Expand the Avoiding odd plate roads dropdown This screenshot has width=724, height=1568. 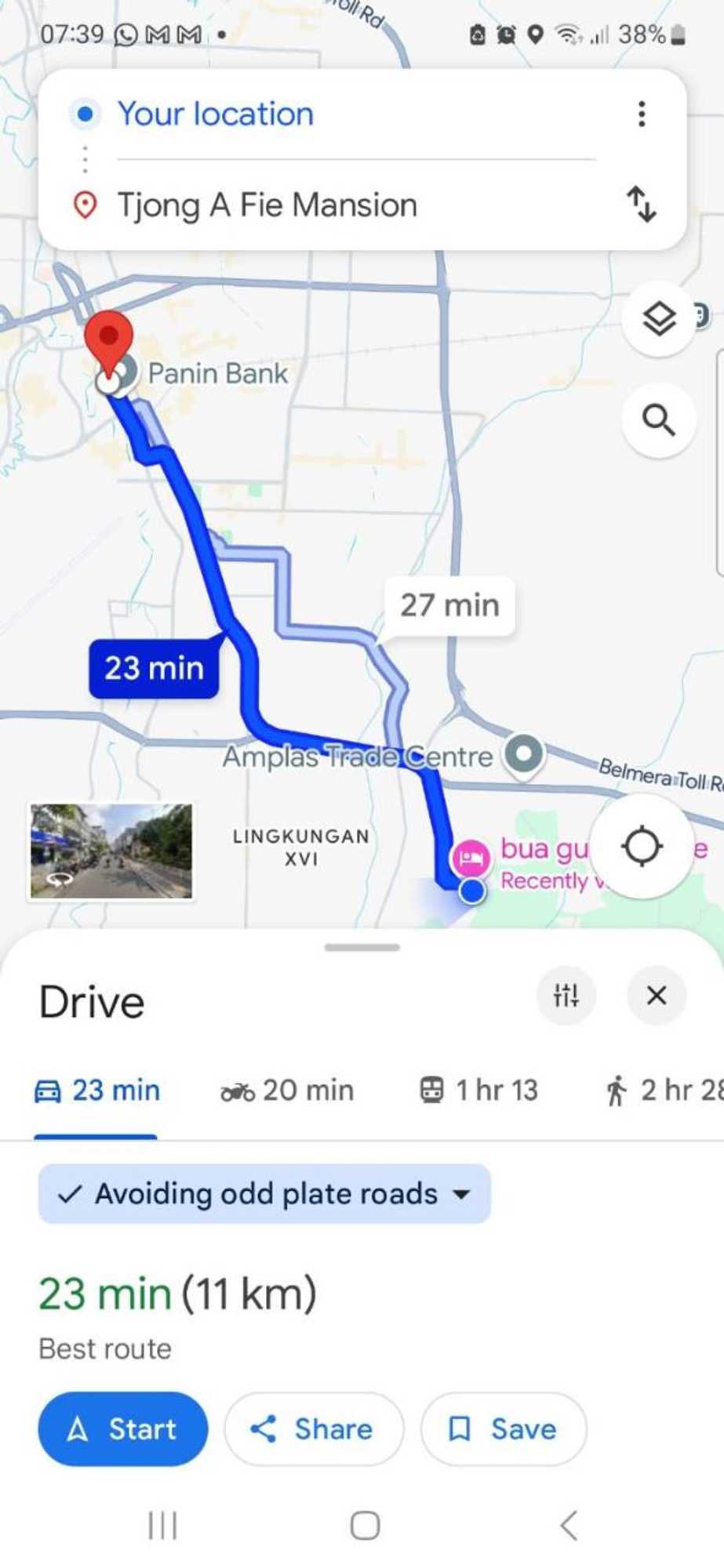click(x=264, y=1194)
